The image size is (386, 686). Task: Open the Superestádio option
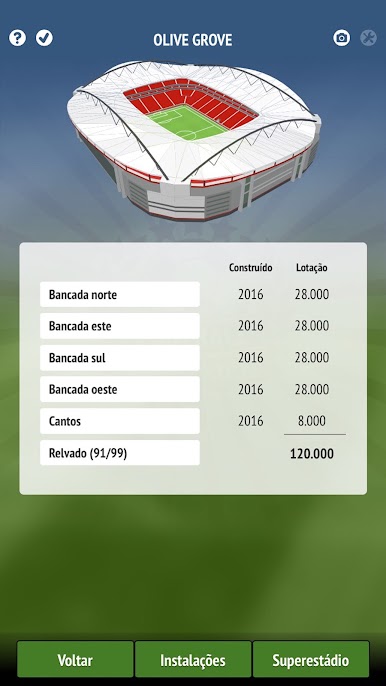click(x=311, y=659)
